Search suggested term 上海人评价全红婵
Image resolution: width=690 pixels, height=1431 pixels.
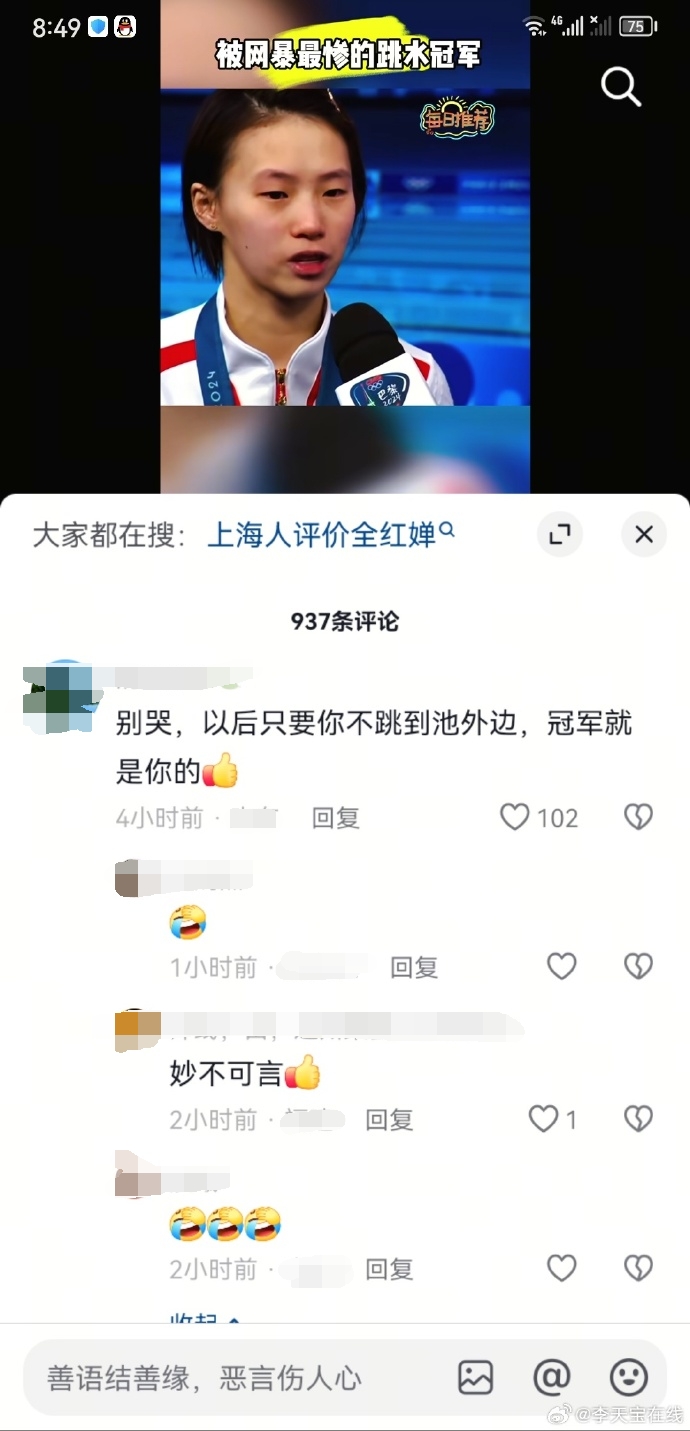(322, 535)
